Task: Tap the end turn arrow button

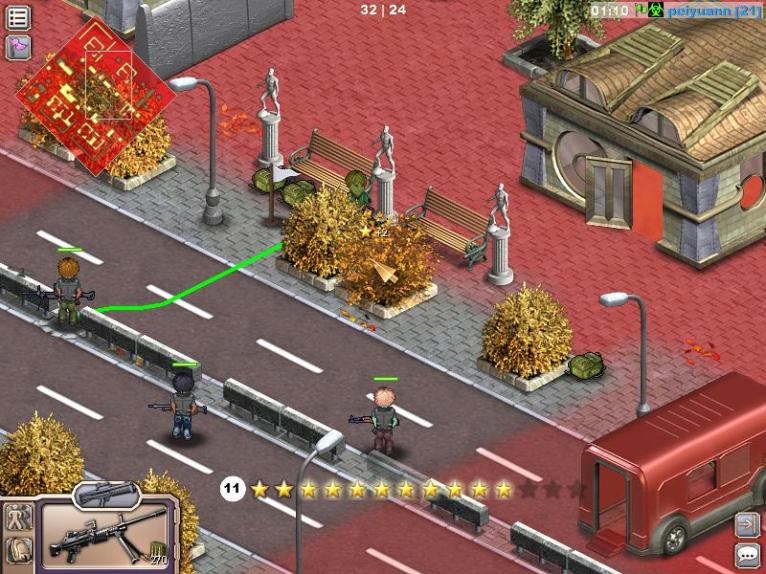Action: pyautogui.click(x=747, y=524)
